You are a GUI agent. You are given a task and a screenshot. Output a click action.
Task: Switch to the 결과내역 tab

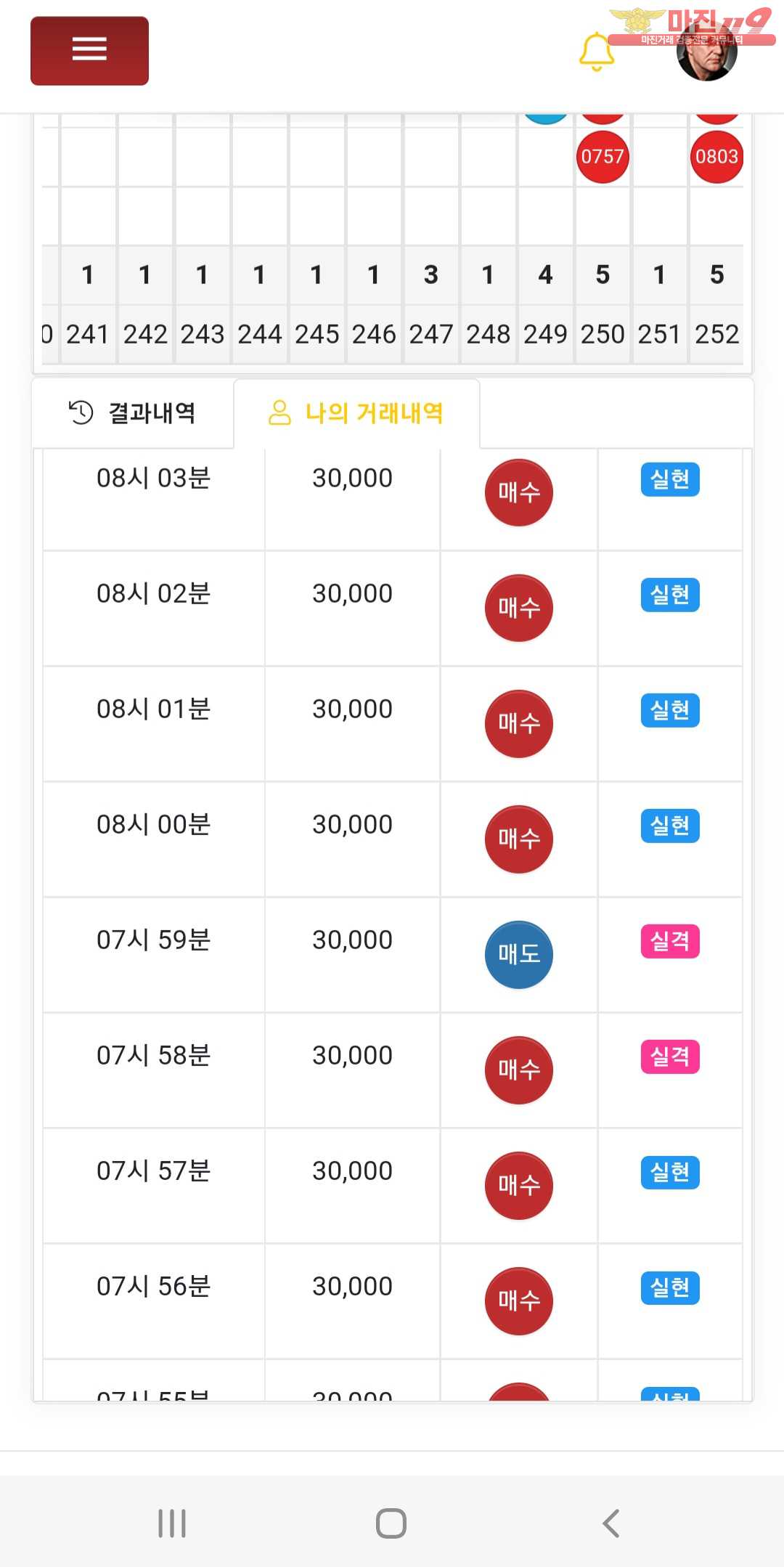pyautogui.click(x=133, y=413)
